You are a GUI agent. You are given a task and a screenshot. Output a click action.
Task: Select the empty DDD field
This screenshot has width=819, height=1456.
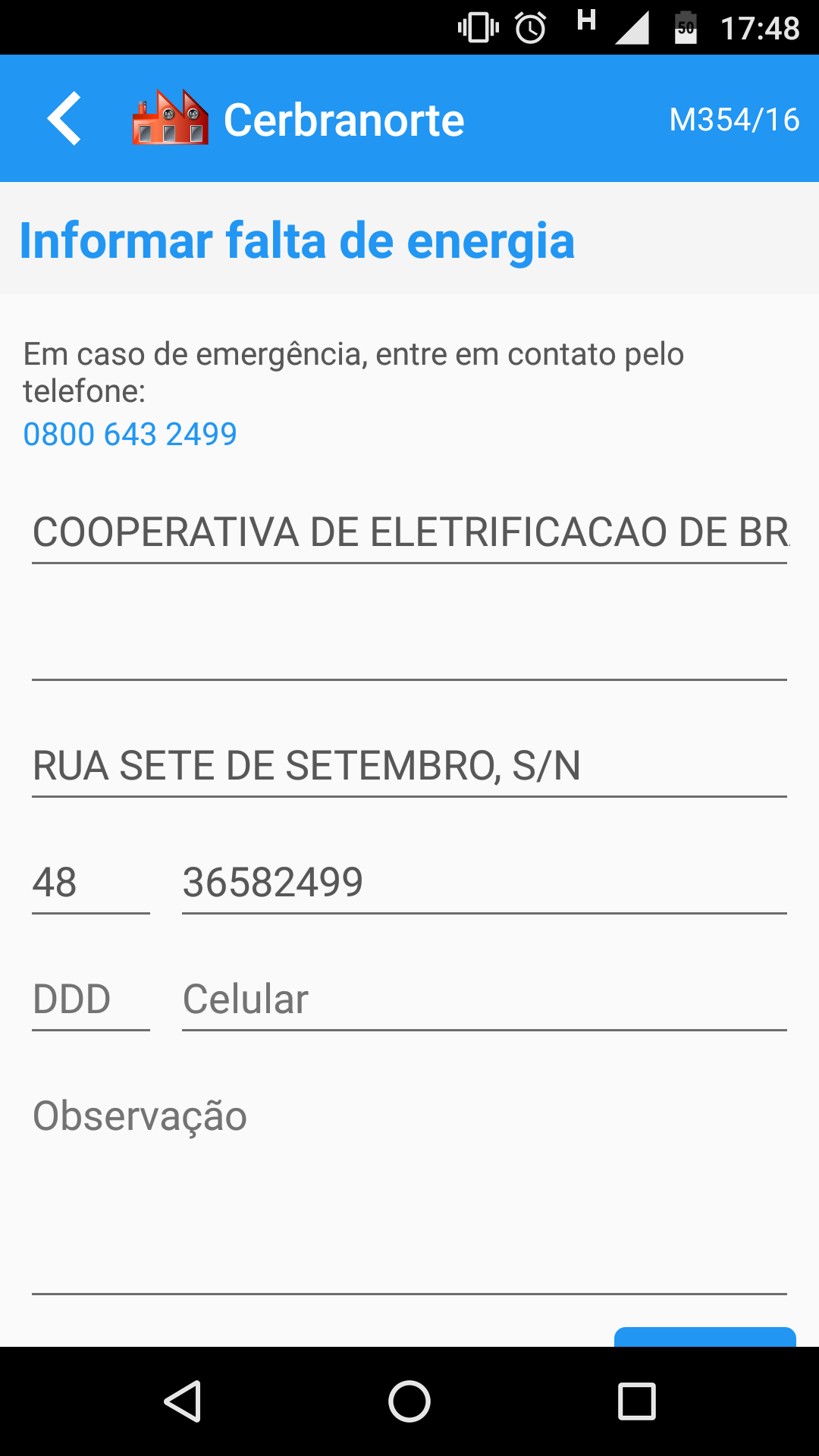pos(90,999)
